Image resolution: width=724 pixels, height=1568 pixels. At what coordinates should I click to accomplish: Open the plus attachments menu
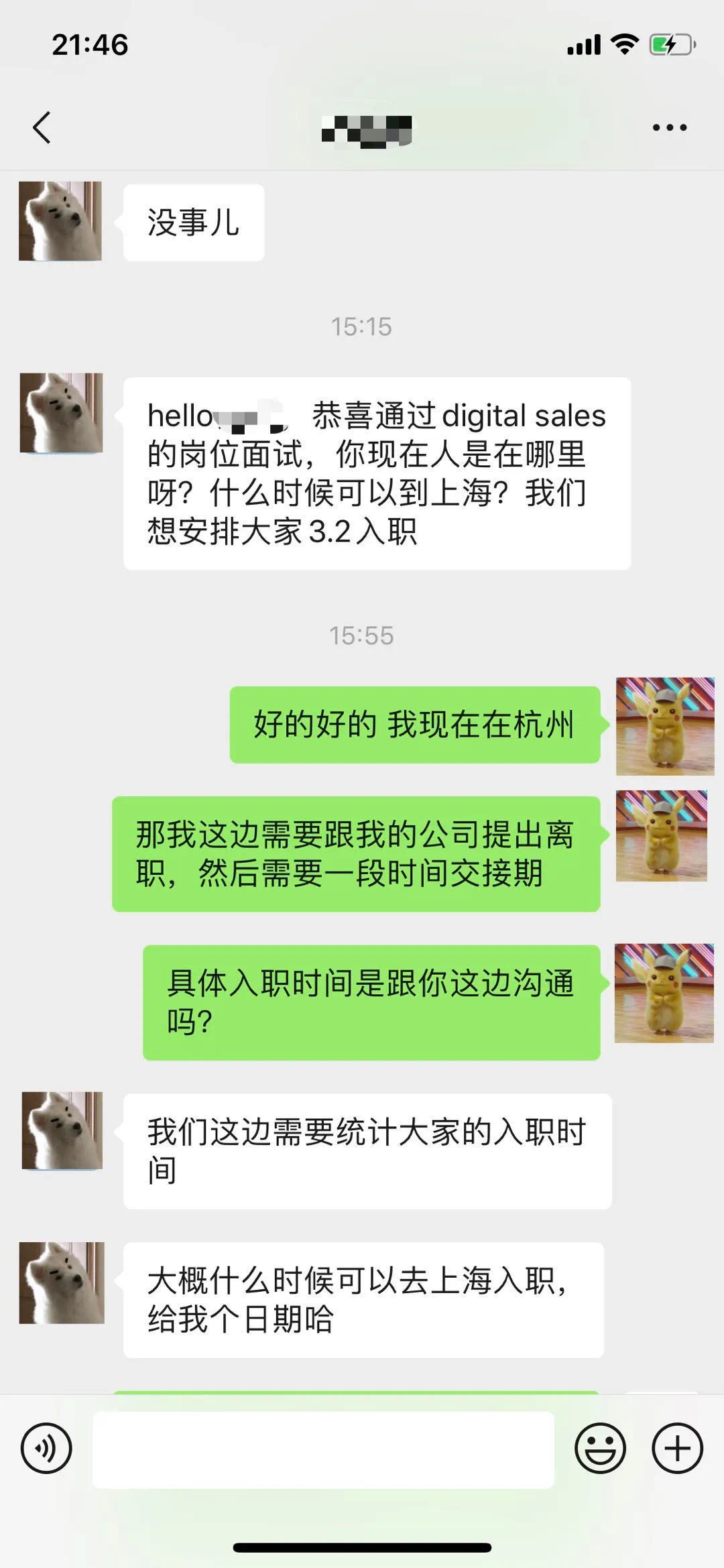pyautogui.click(x=677, y=1448)
